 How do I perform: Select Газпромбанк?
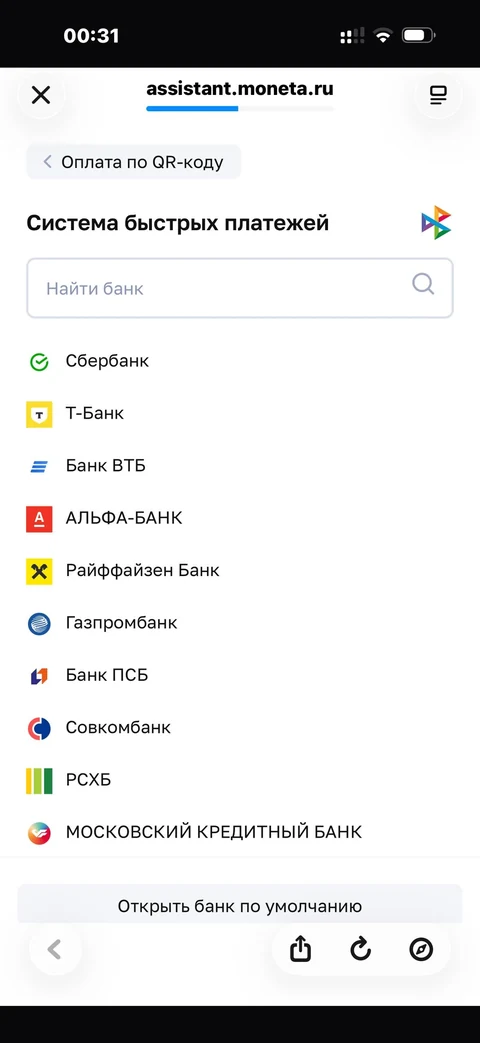click(240, 623)
